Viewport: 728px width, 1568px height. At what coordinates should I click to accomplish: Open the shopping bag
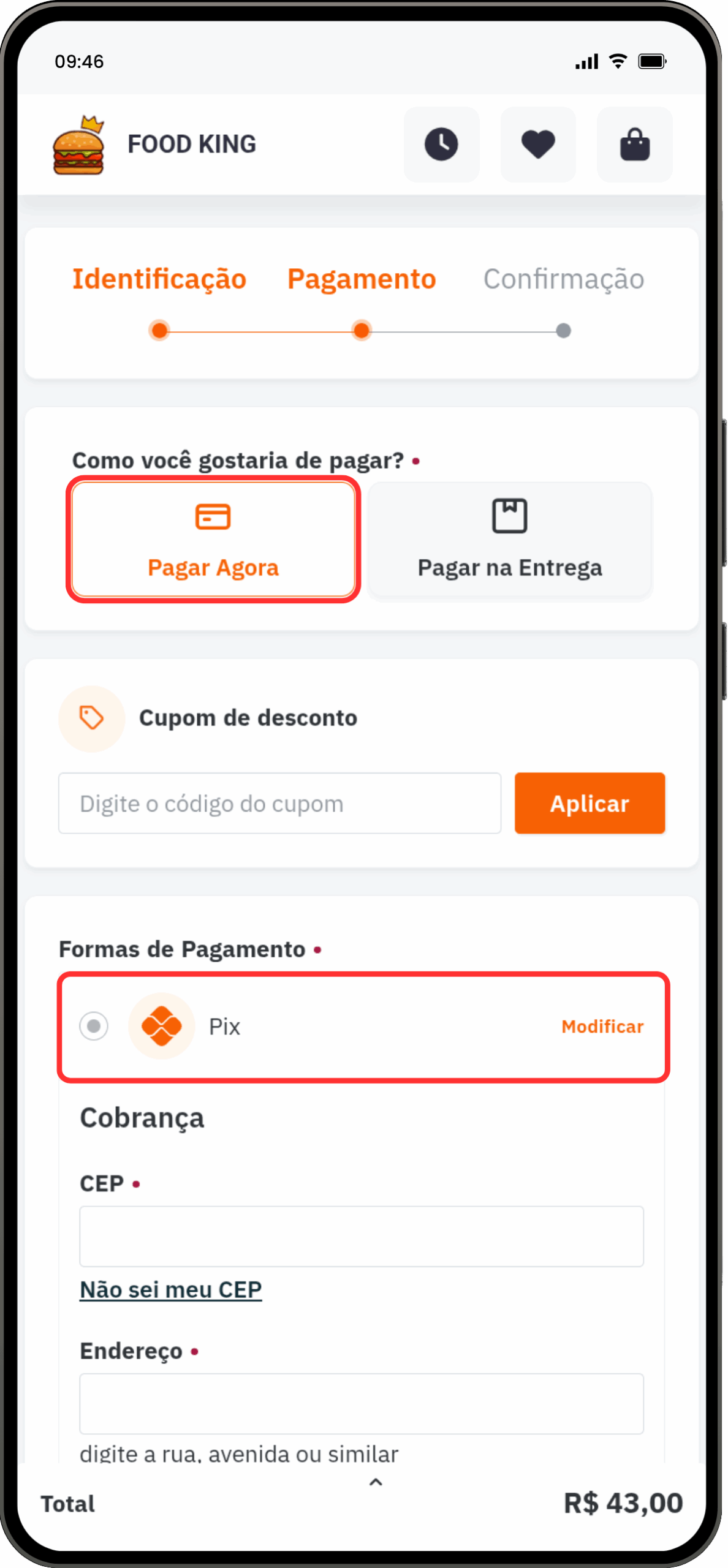click(x=634, y=145)
